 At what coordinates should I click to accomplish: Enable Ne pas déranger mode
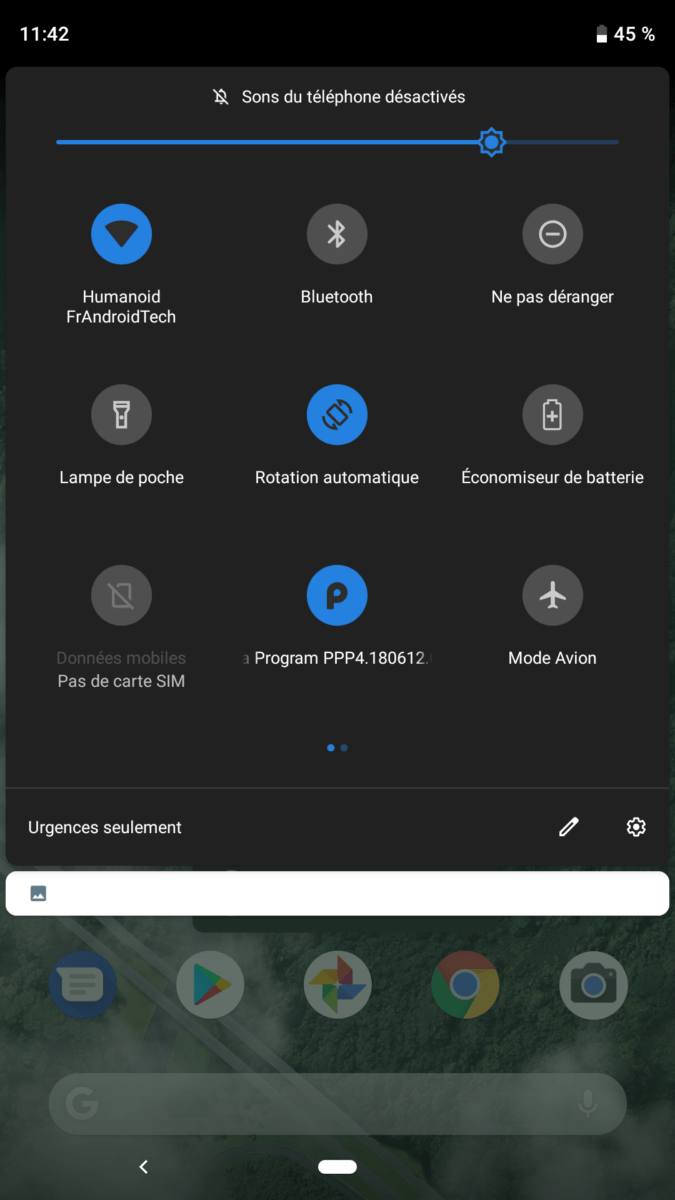pyautogui.click(x=552, y=234)
